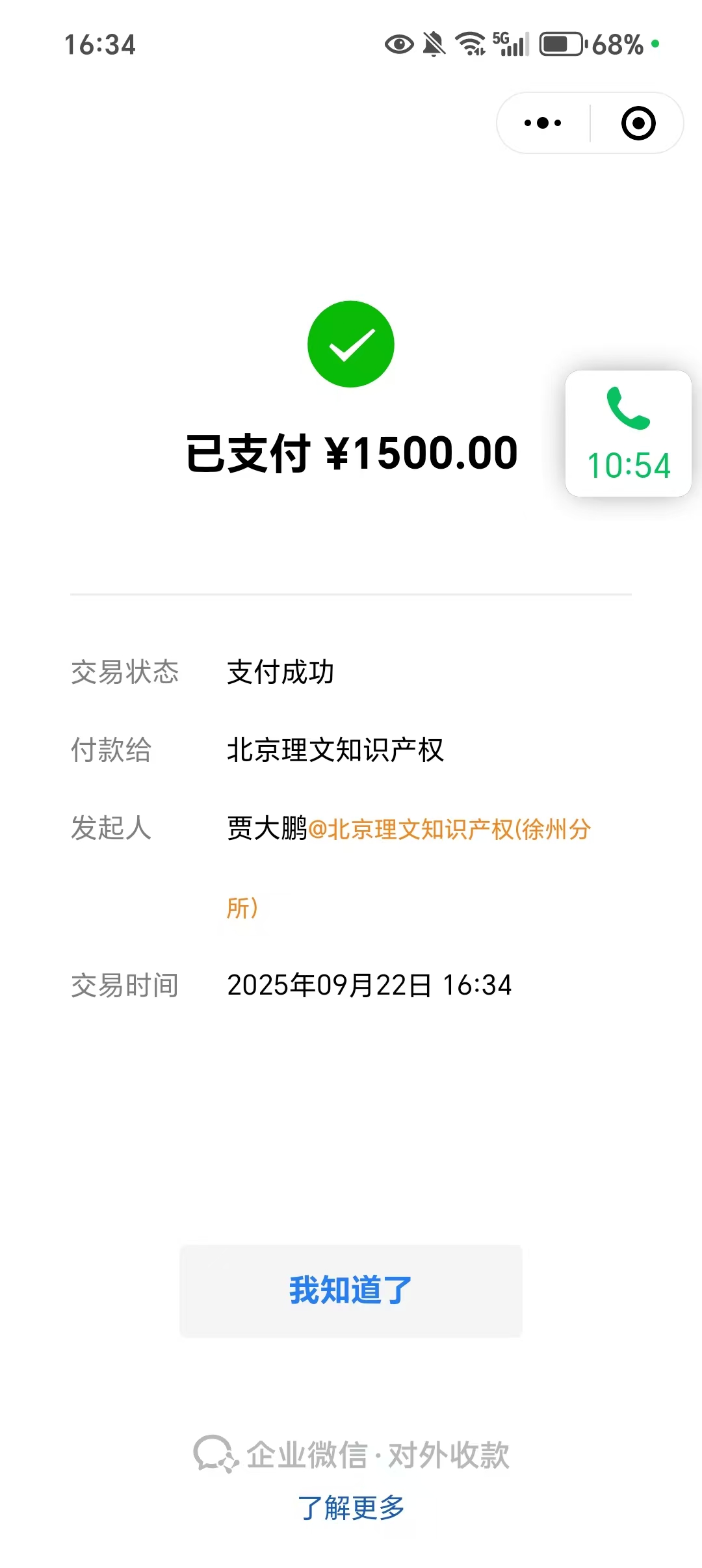Close the mini program via circle icon
This screenshot has height=1568, width=702.
(x=638, y=123)
